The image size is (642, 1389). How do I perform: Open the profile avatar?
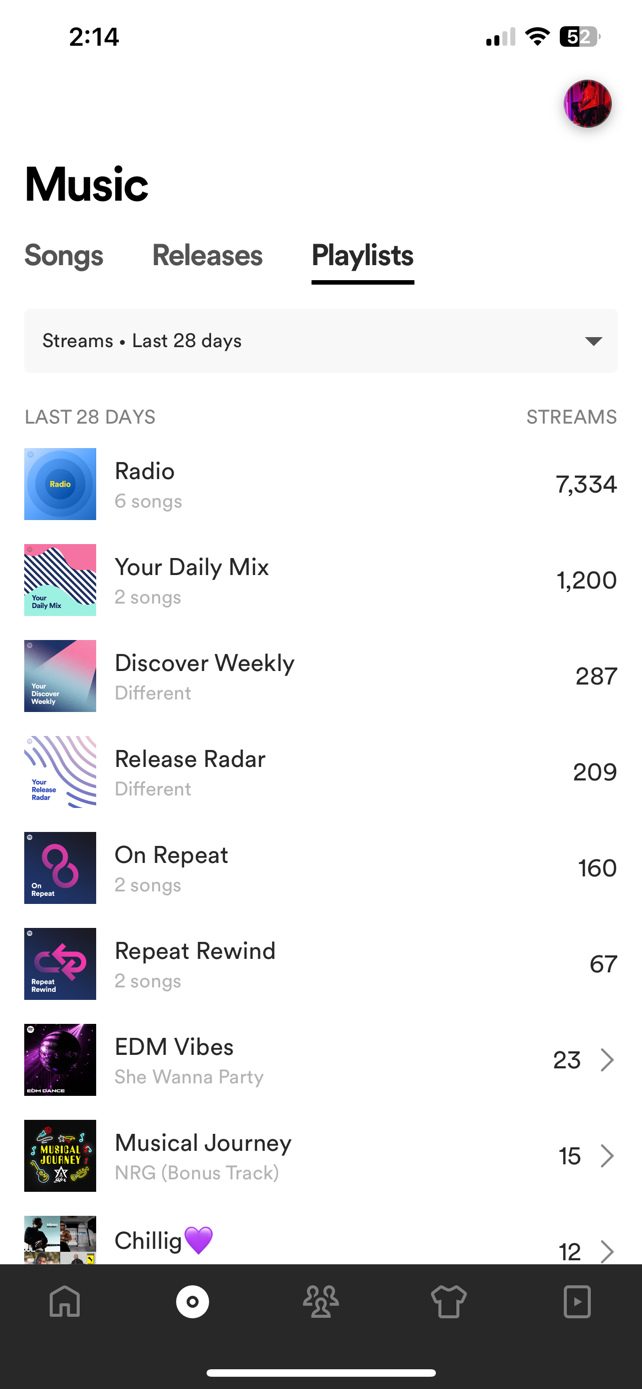(x=587, y=104)
